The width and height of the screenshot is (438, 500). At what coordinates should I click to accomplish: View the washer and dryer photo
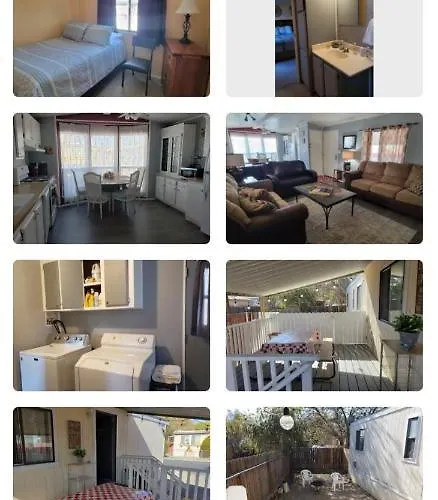point(111,325)
